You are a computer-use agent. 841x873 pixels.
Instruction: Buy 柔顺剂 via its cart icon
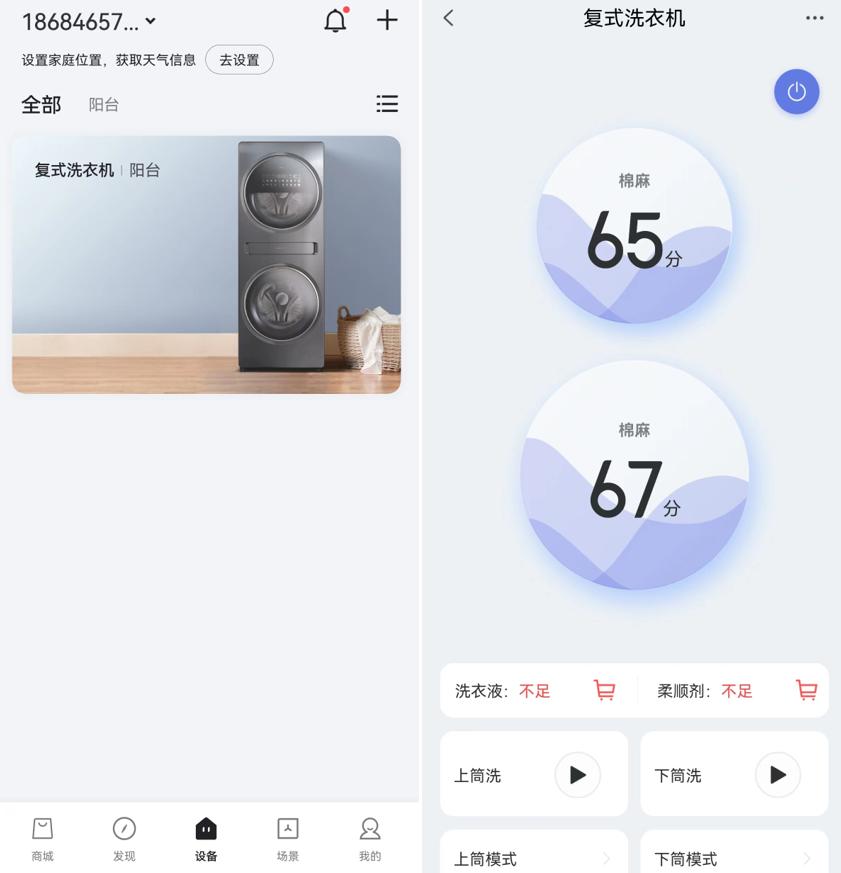click(806, 690)
